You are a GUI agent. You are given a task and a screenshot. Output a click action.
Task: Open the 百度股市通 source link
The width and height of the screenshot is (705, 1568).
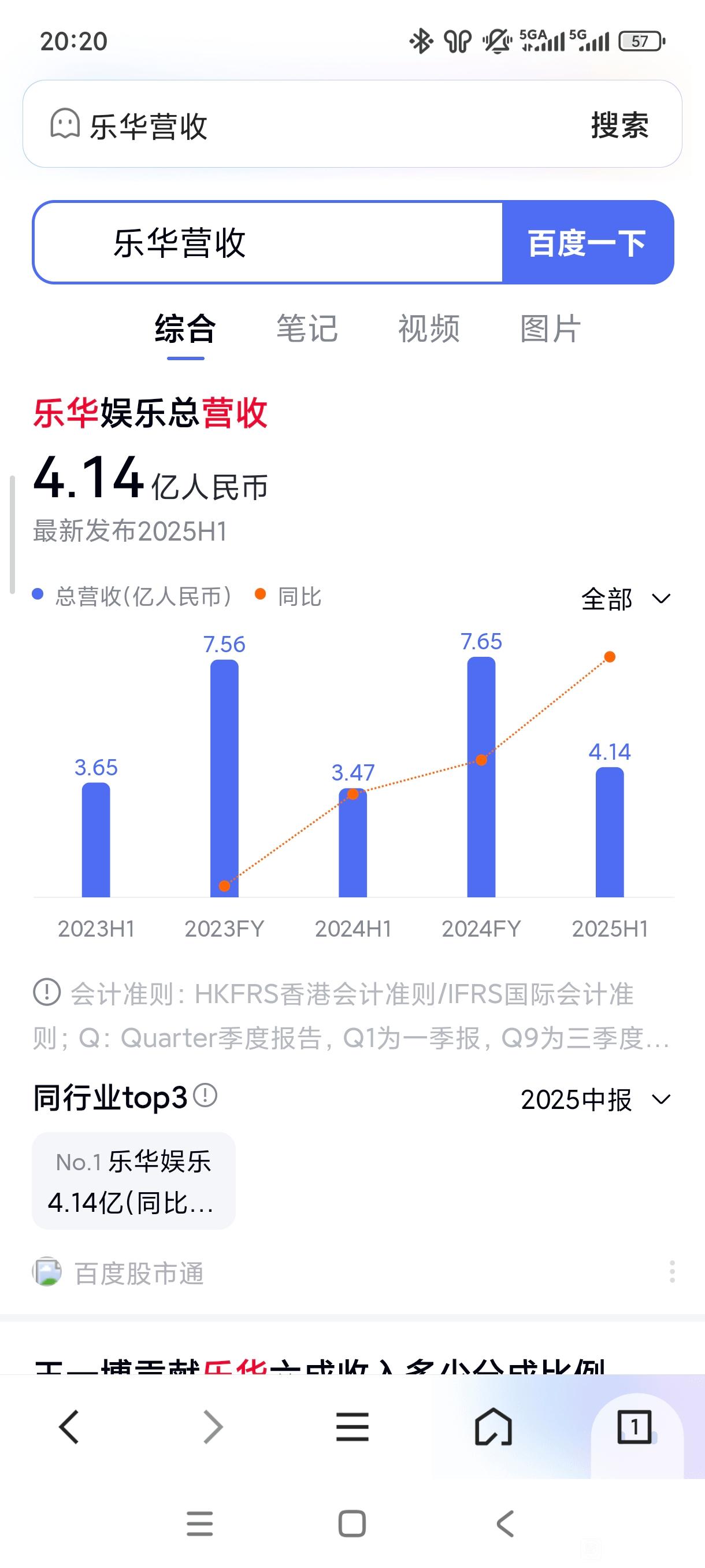click(139, 1273)
